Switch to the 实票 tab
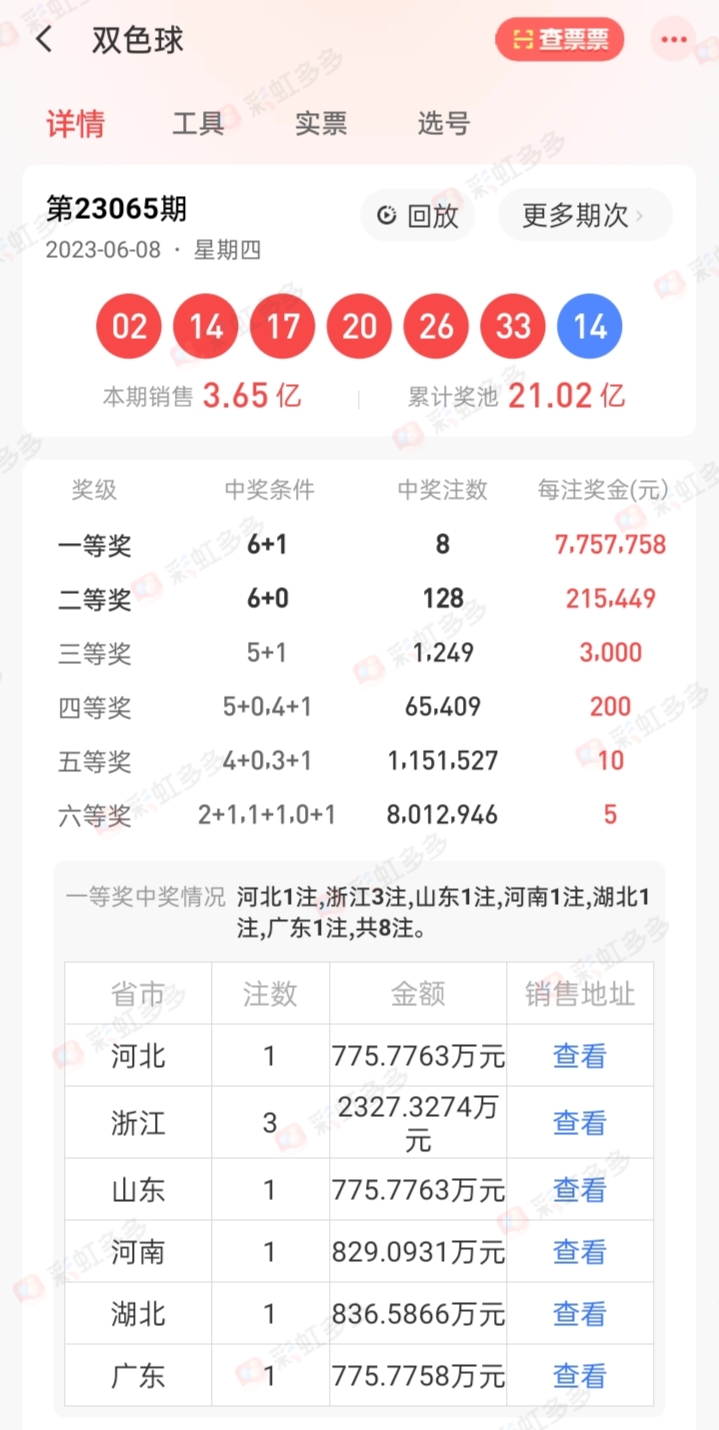Image resolution: width=719 pixels, height=1430 pixels. click(x=321, y=124)
